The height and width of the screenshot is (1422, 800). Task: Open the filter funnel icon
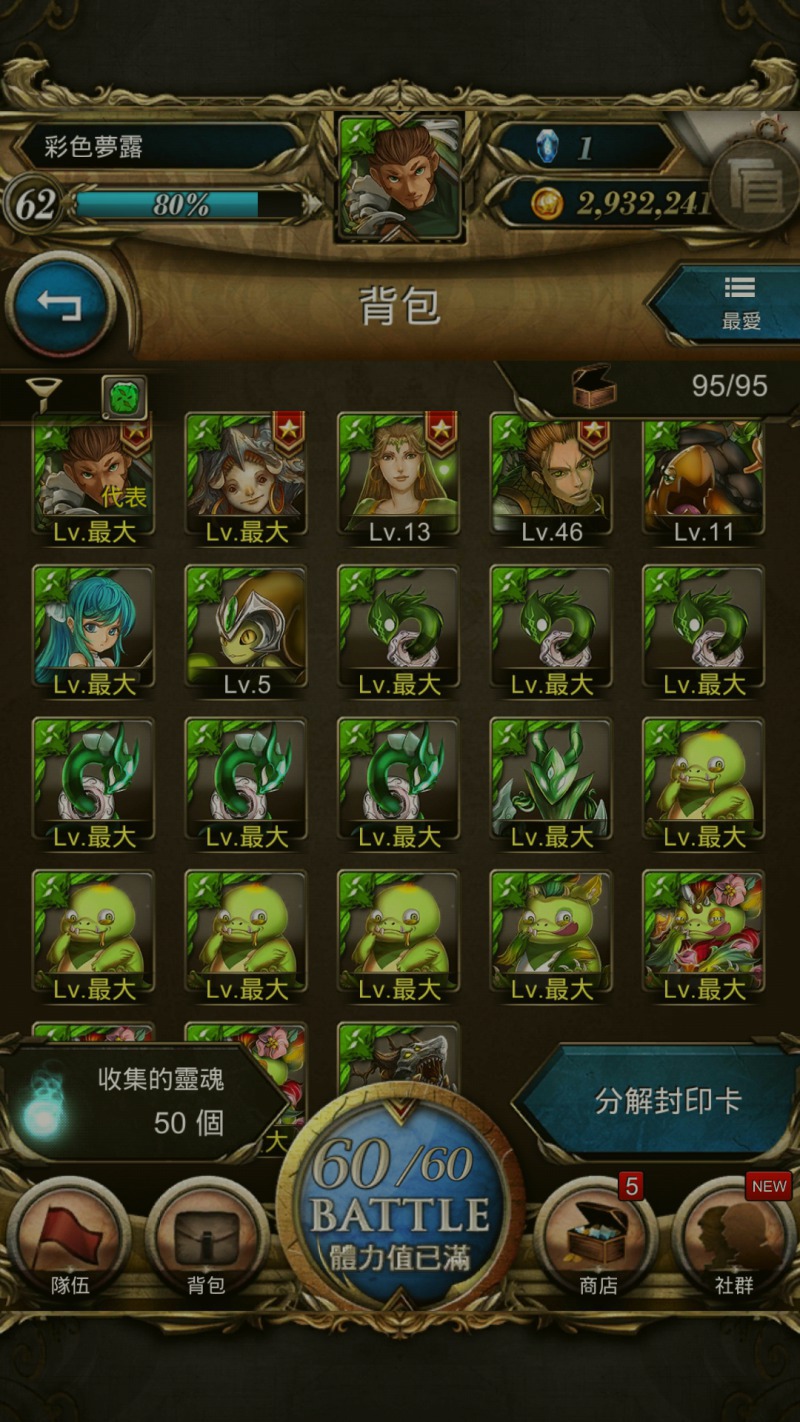click(45, 390)
